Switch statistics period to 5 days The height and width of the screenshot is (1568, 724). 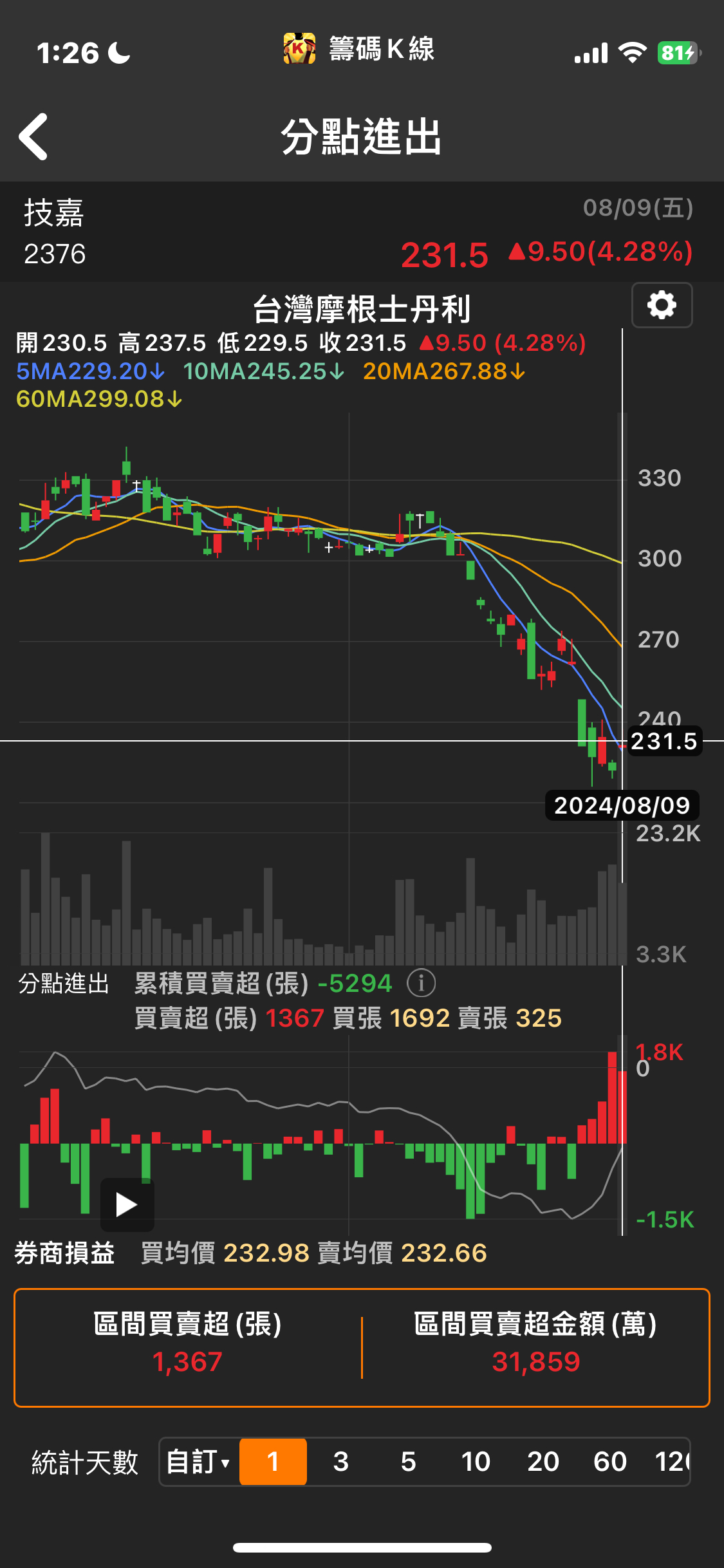pos(408,1462)
